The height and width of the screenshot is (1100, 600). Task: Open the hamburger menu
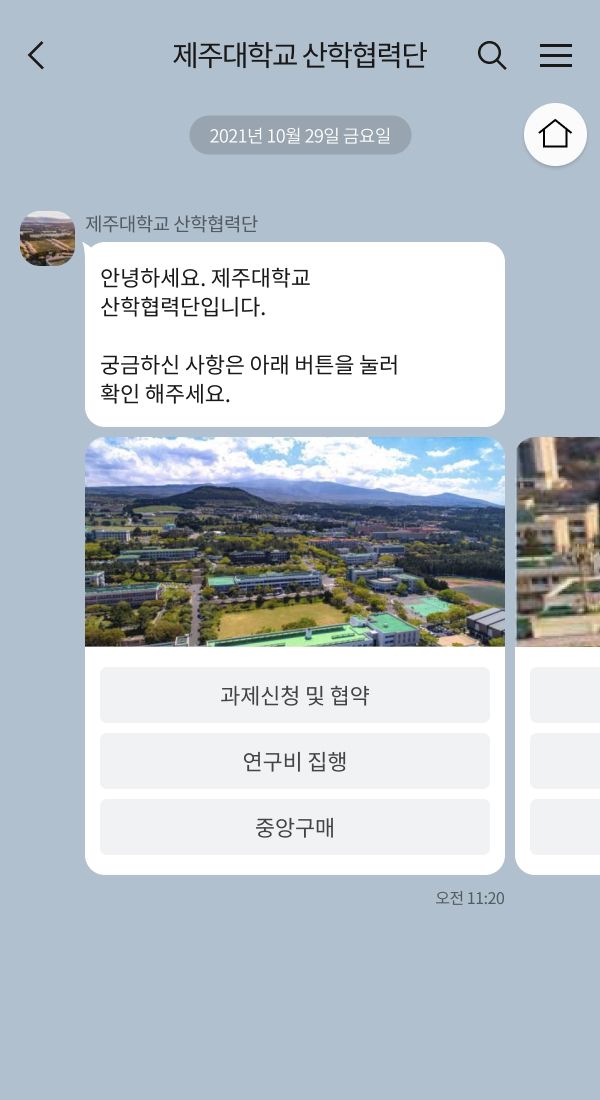coord(555,55)
